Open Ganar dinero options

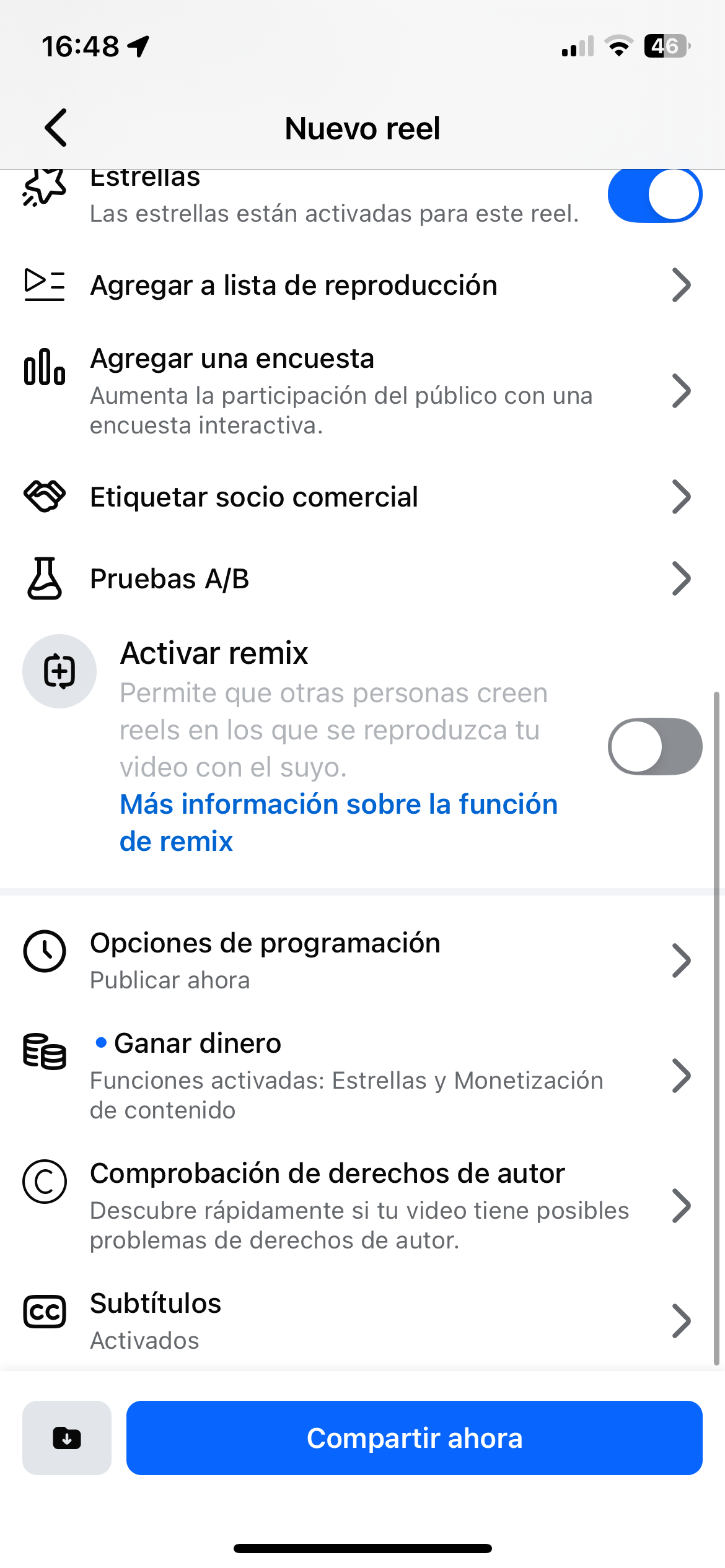362,1076
